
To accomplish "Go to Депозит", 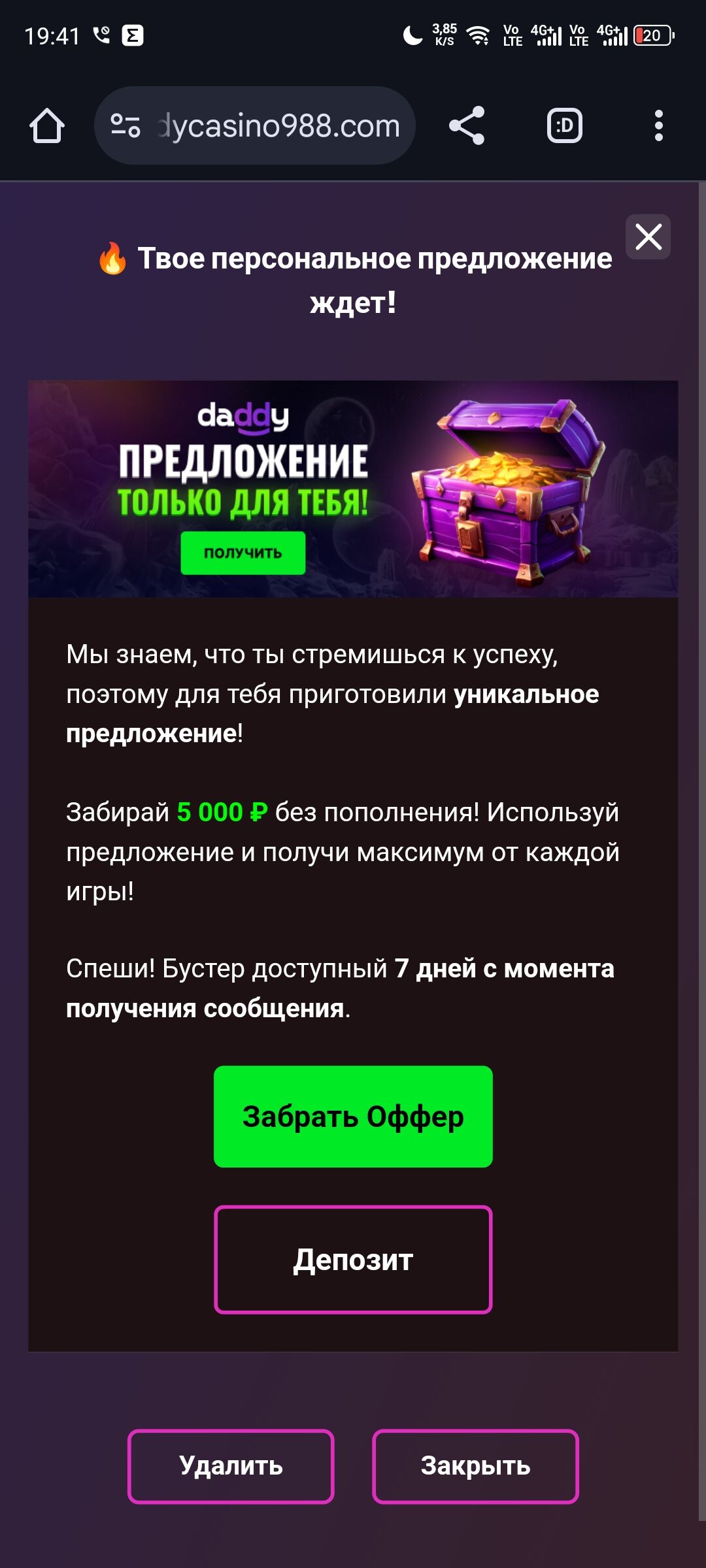I will 353,1260.
